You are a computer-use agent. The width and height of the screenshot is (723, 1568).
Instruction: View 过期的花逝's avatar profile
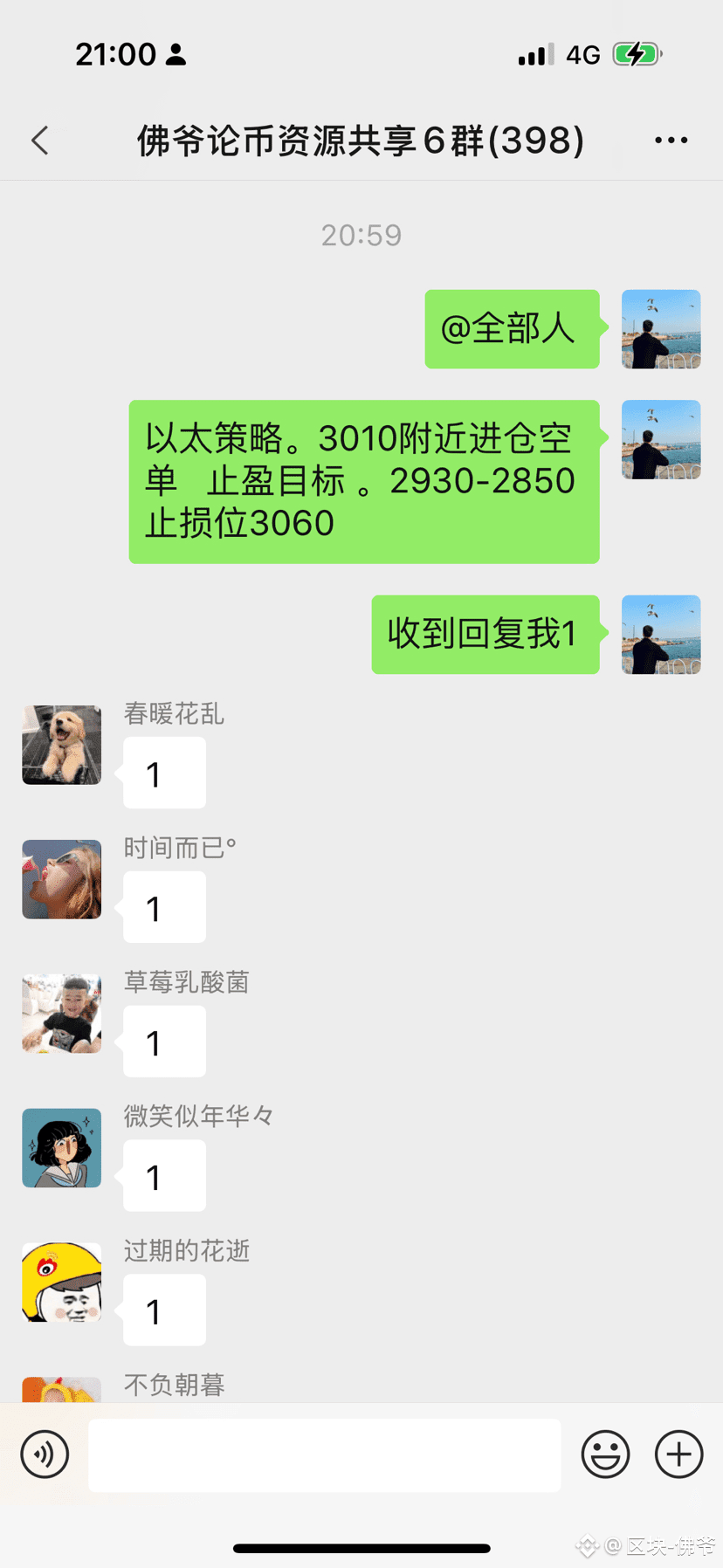[61, 1283]
